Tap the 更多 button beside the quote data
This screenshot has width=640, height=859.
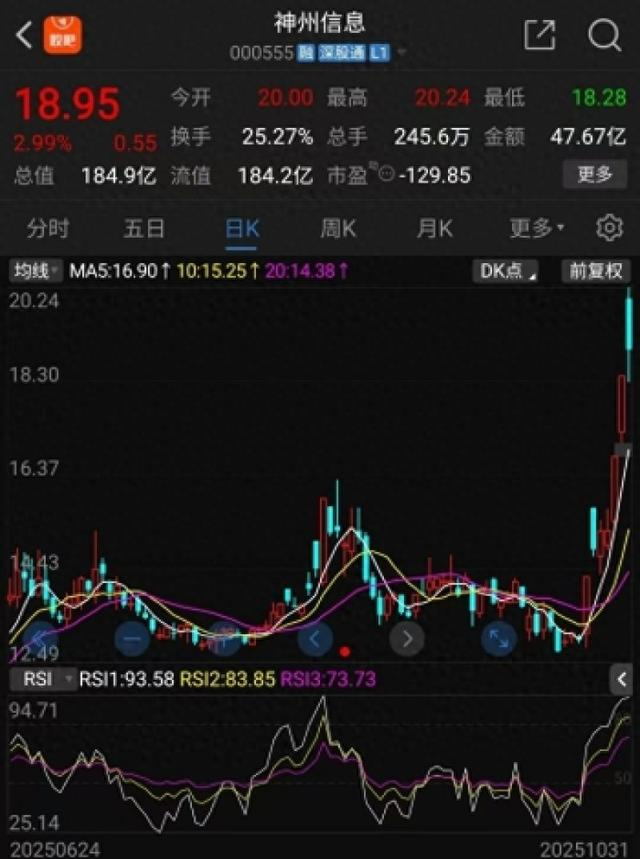tap(595, 174)
